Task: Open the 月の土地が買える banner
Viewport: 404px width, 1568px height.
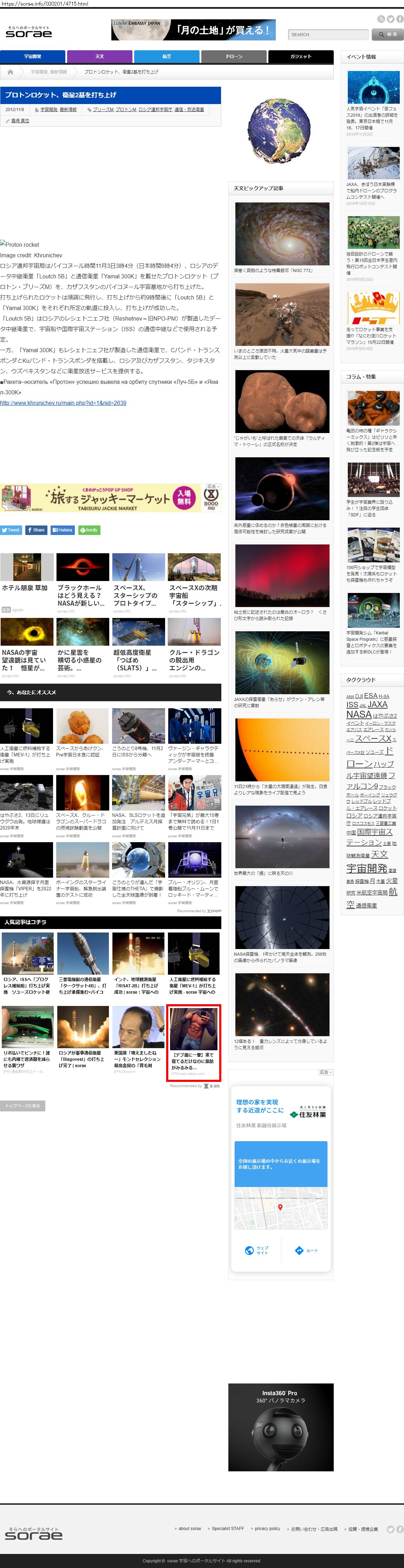Action: tap(194, 30)
